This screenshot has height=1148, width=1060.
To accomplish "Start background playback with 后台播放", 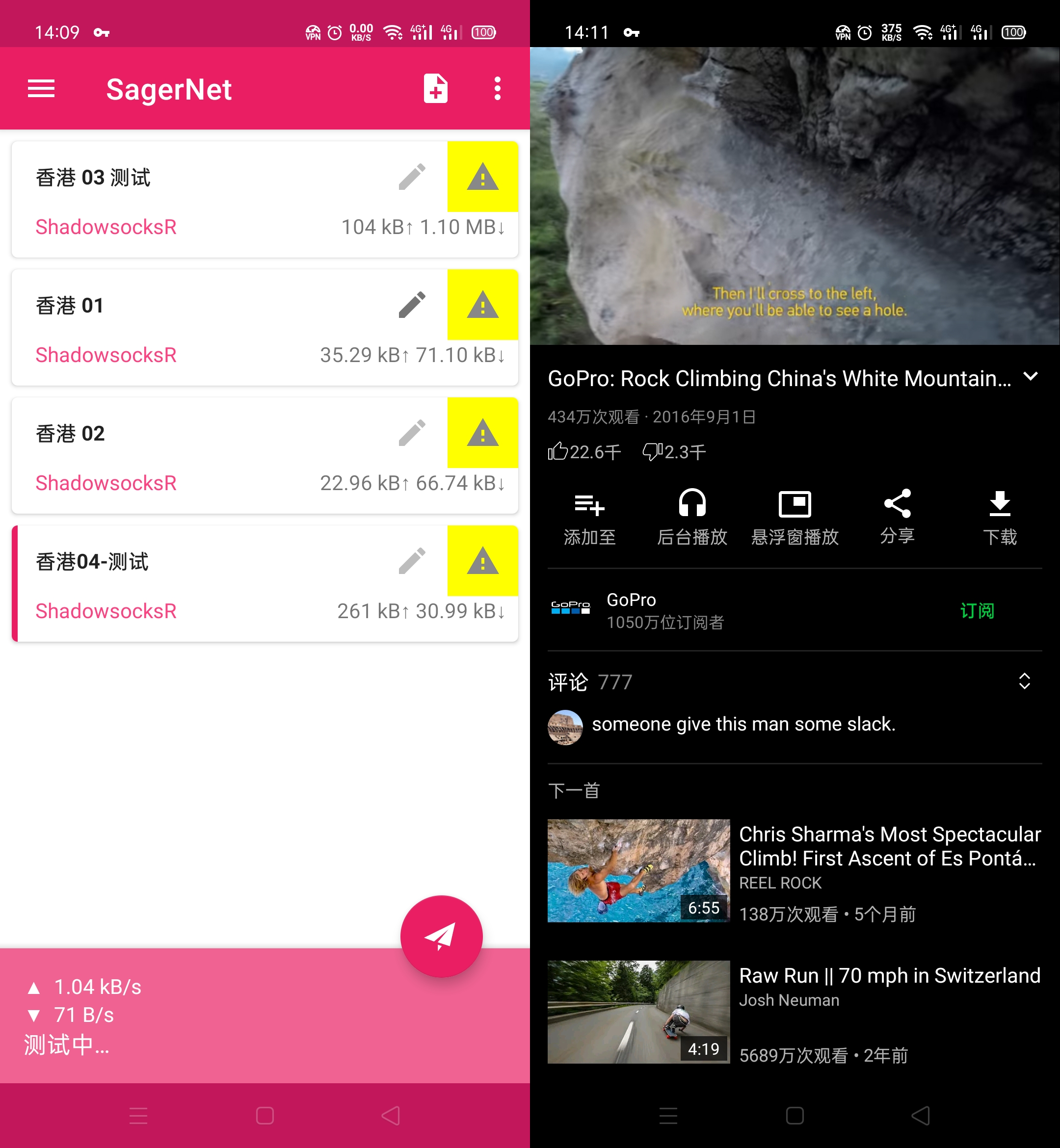I will [692, 516].
